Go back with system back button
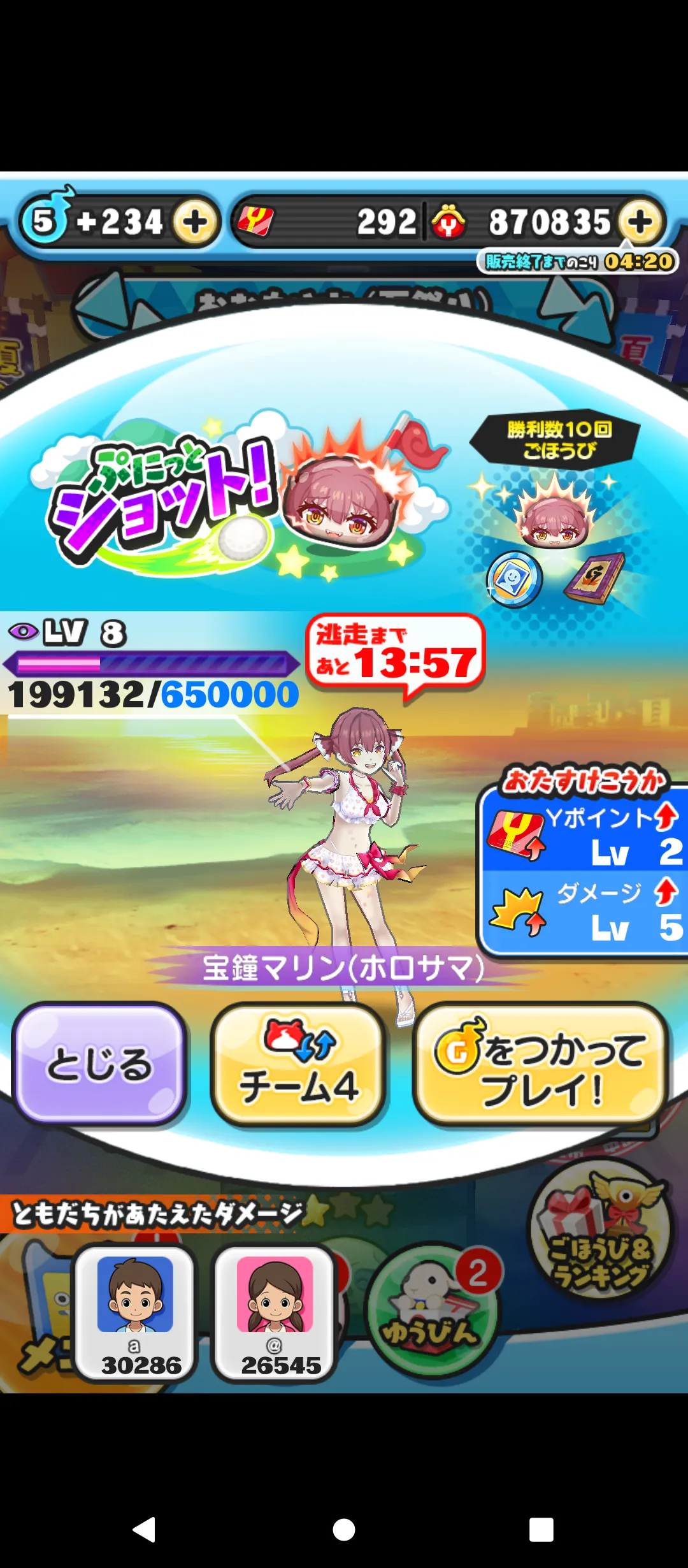 [145, 1529]
